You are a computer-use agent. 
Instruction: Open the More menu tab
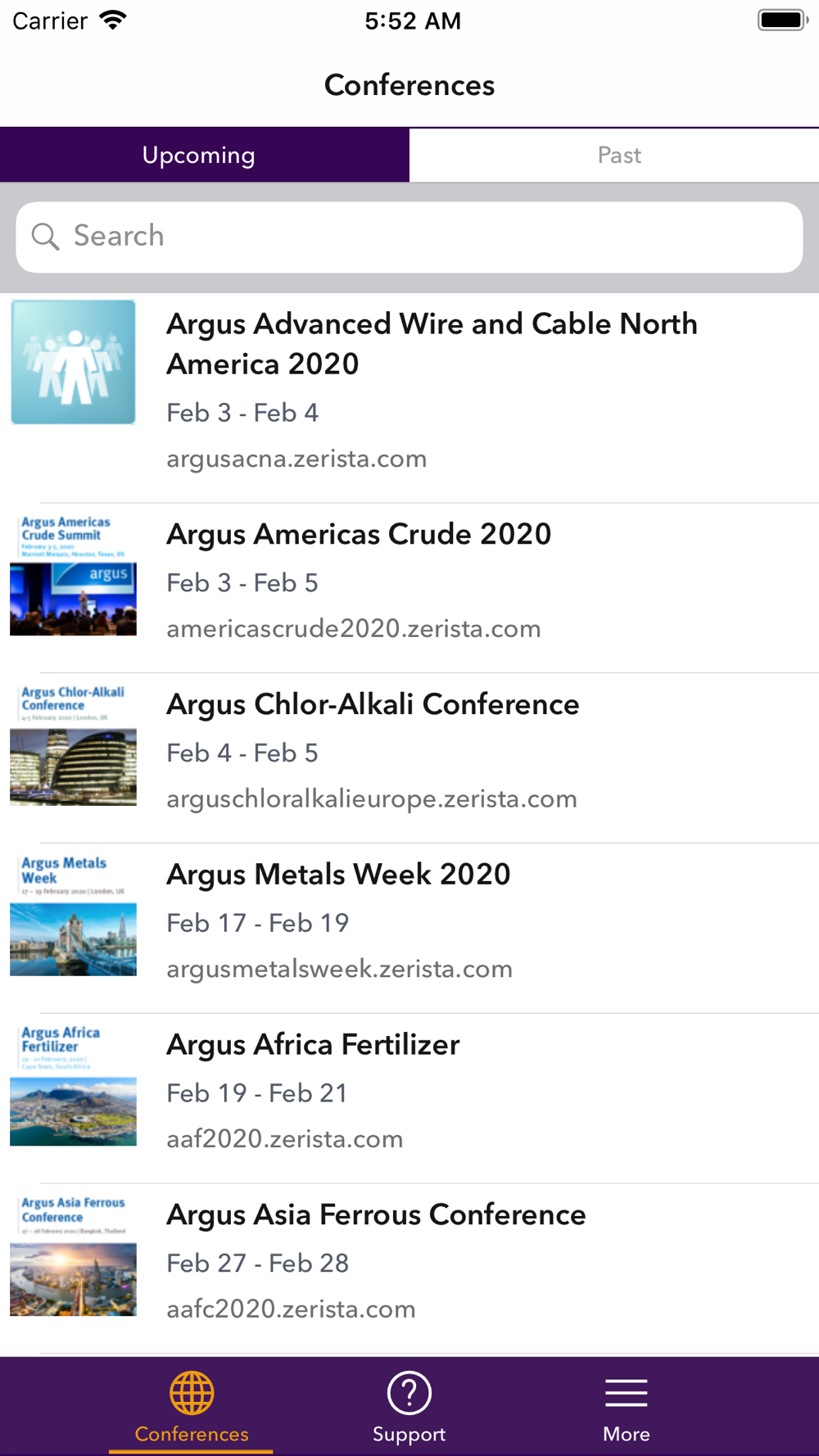tap(627, 1407)
